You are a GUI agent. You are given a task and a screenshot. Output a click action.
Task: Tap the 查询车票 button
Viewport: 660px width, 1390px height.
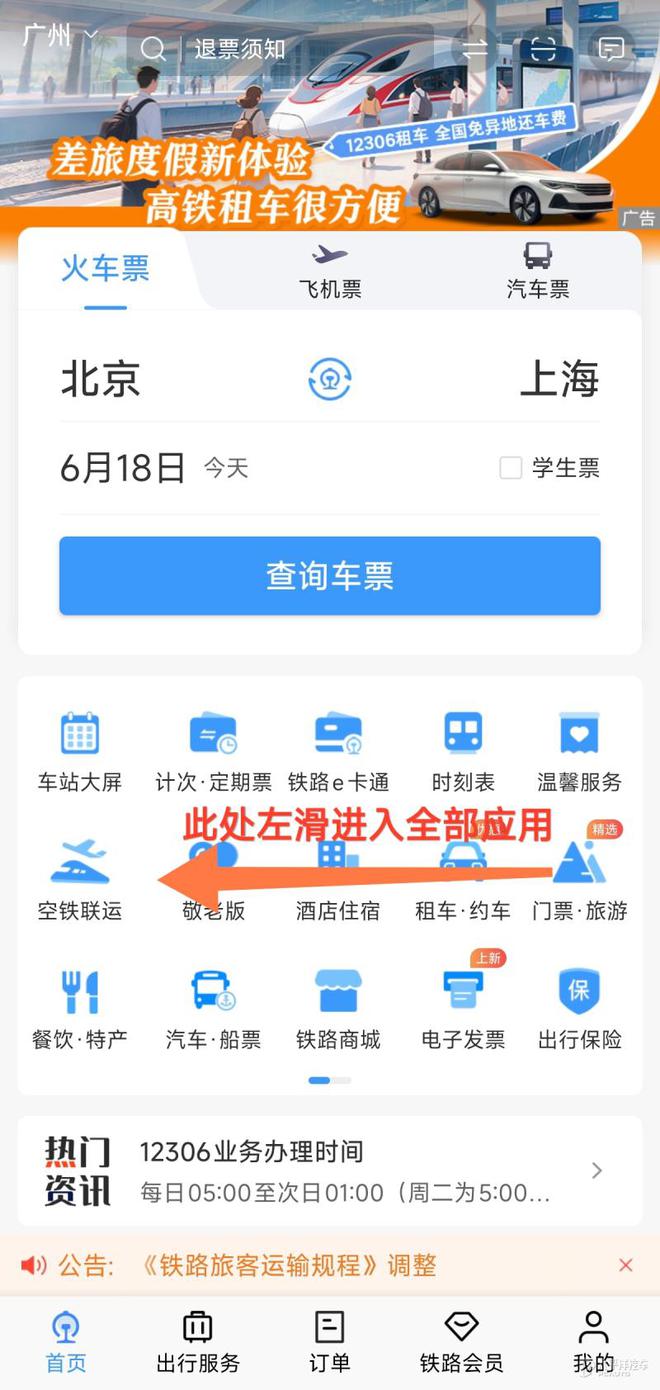(x=330, y=576)
